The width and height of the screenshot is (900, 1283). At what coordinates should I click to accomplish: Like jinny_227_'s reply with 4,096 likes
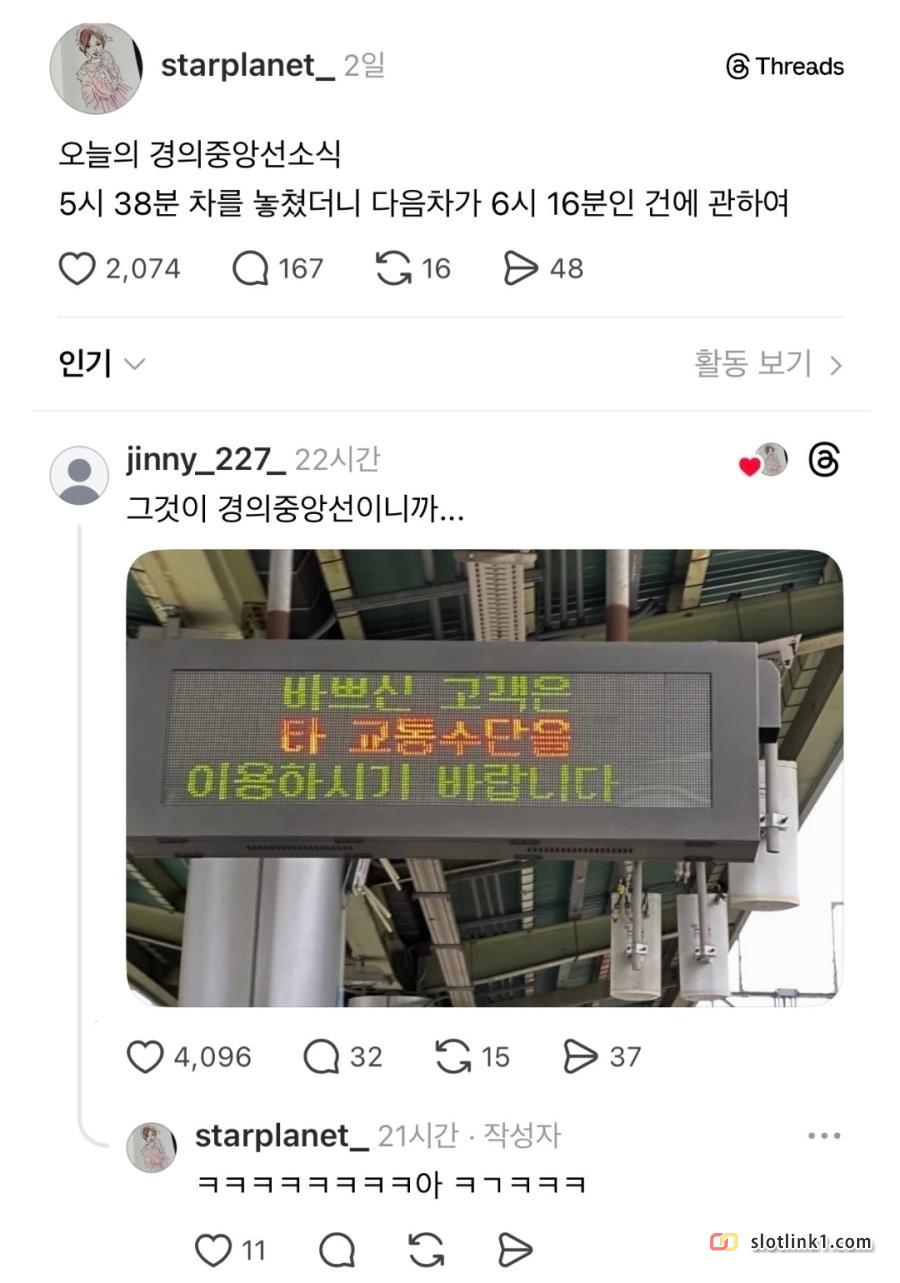pyautogui.click(x=145, y=1056)
